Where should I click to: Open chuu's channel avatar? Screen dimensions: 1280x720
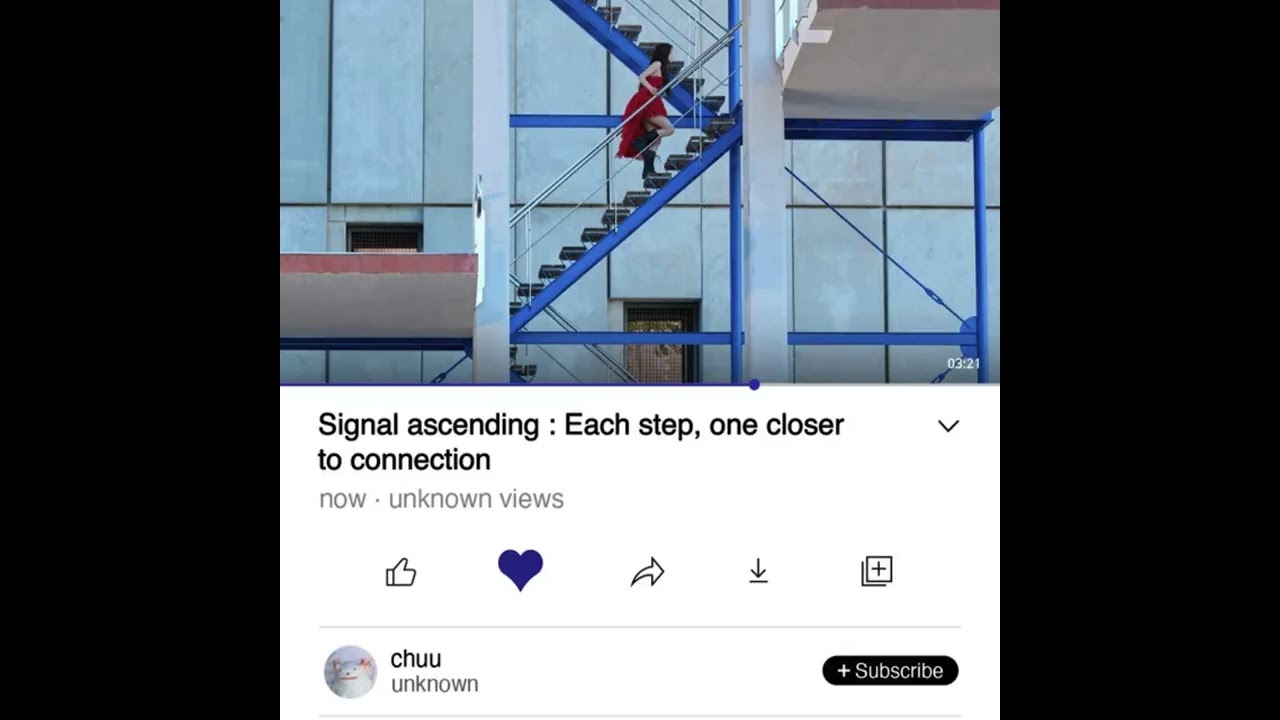350,671
